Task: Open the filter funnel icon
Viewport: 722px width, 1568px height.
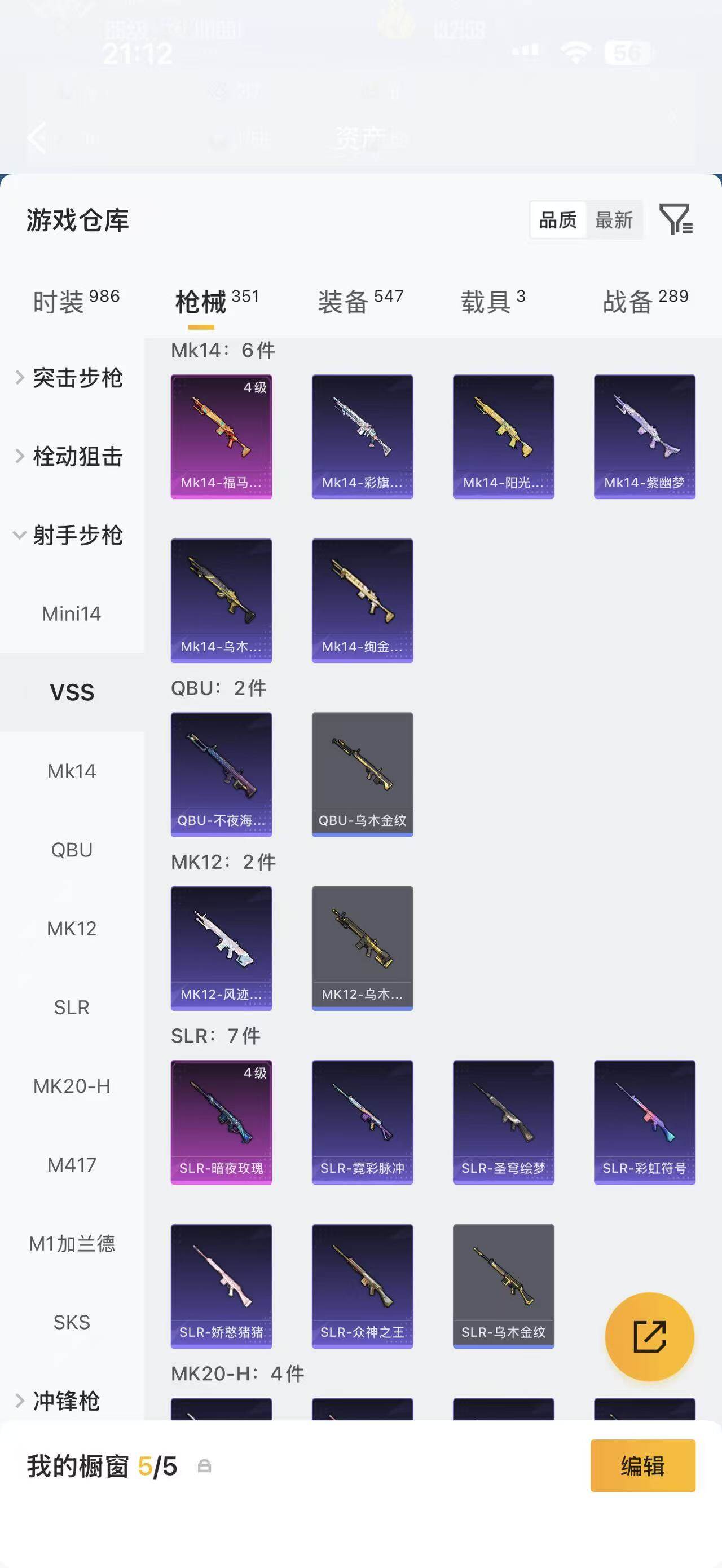Action: tap(676, 219)
